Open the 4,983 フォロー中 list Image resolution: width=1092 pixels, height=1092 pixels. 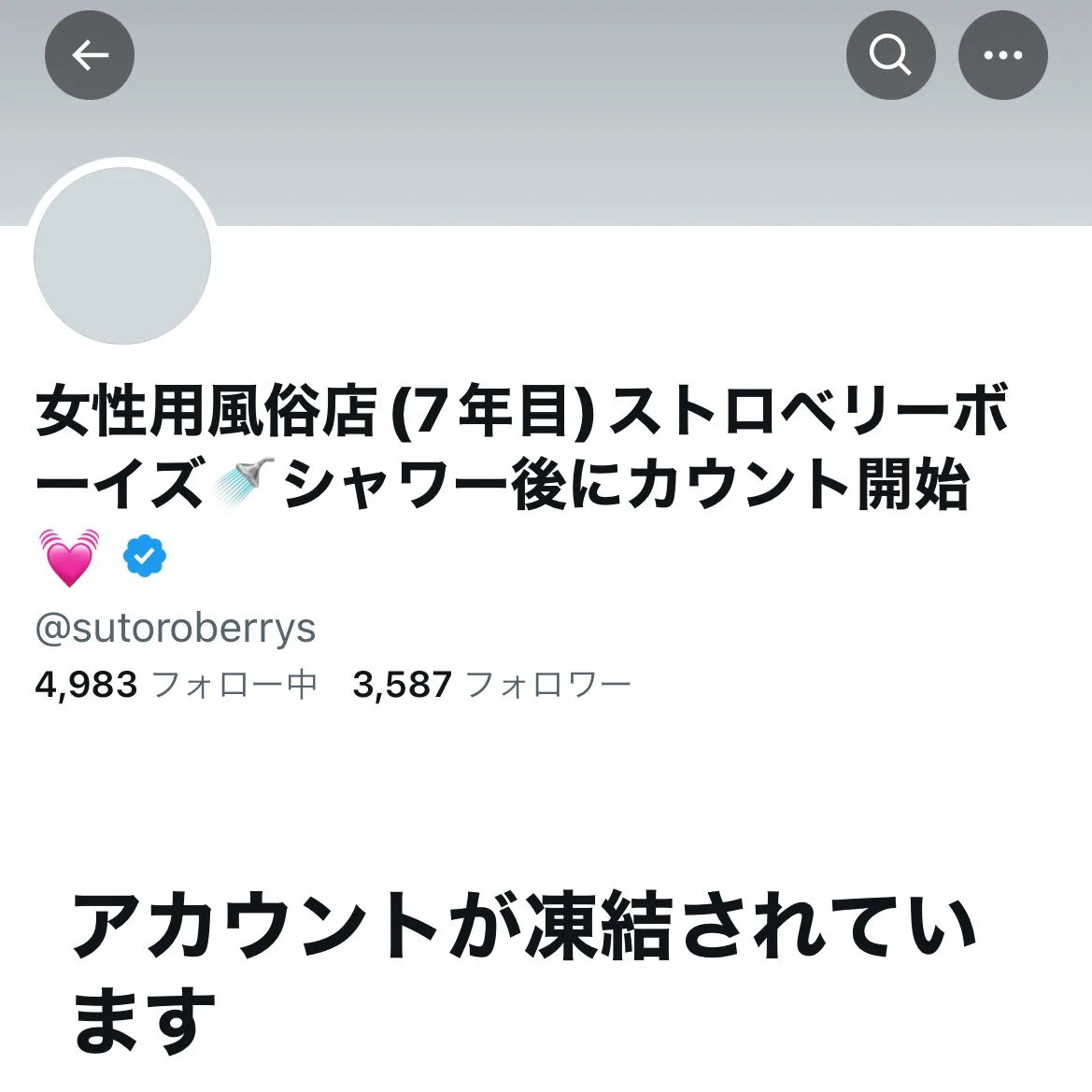pyautogui.click(x=176, y=685)
